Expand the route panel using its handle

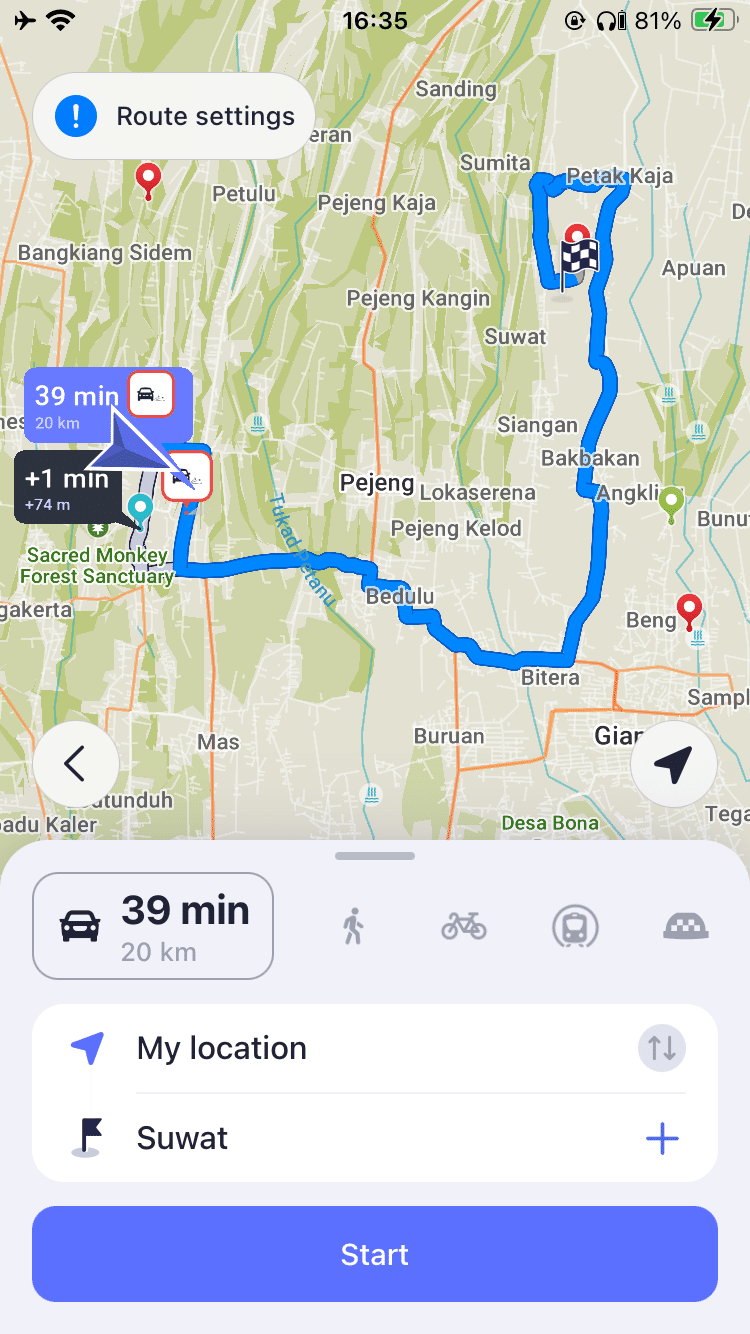[375, 856]
